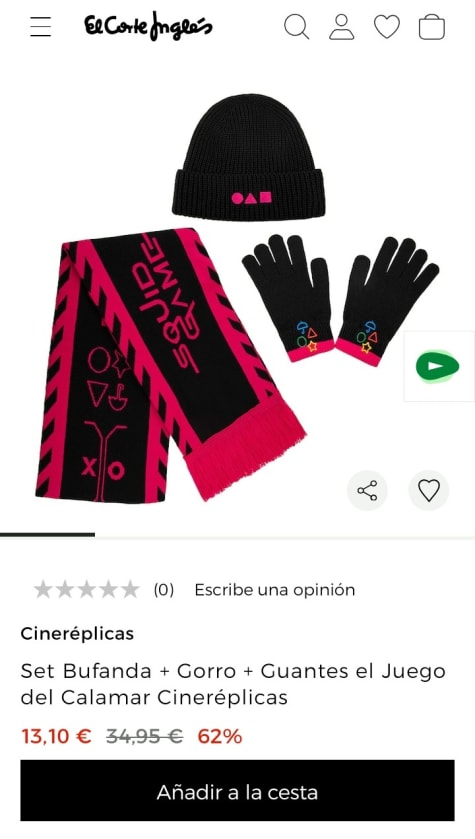Add the product set to favorites
475x839 pixels.
[x=428, y=490]
